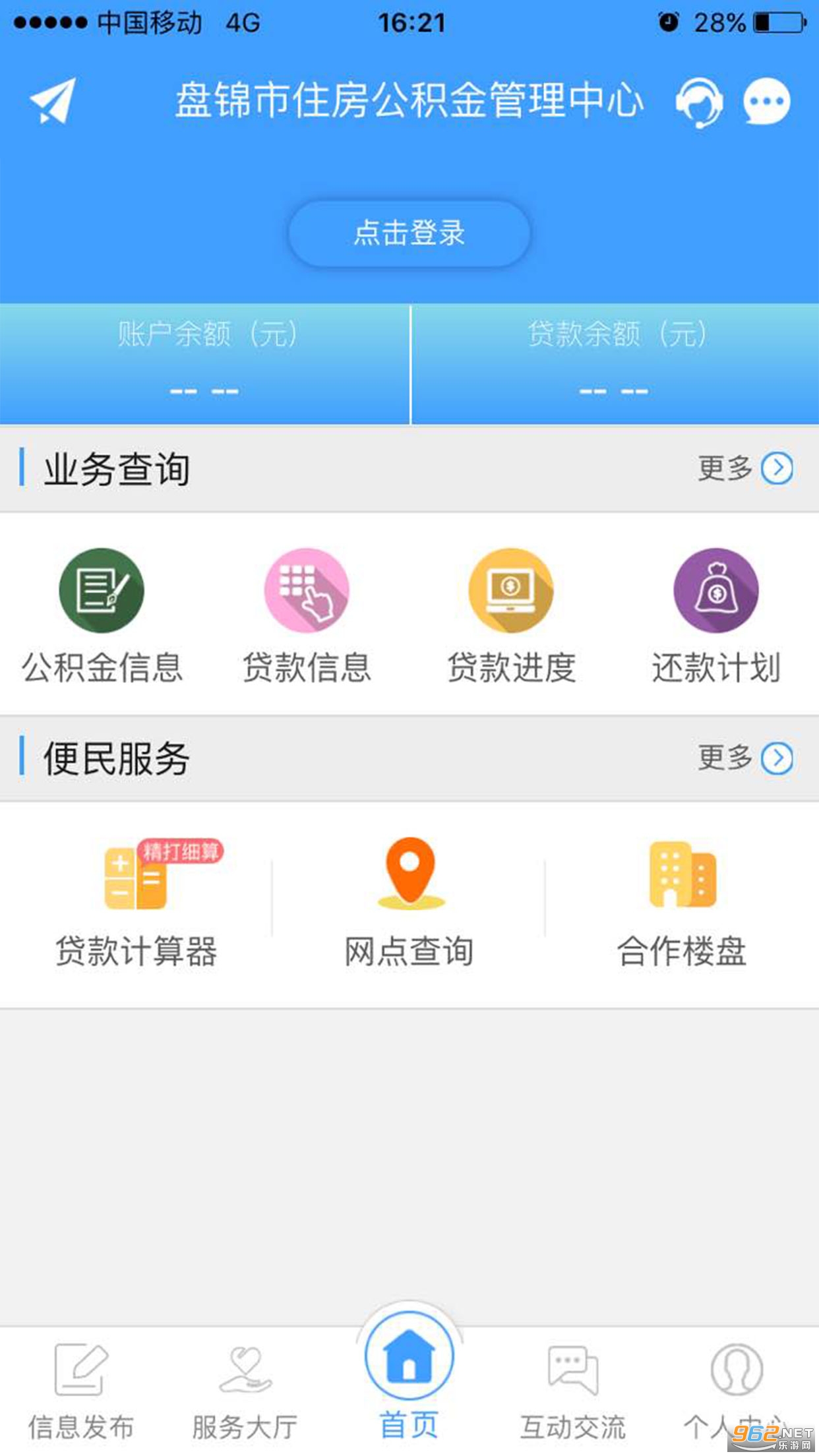Tap the 点击登录 login button
This screenshot has height=1456, width=819.
click(409, 233)
